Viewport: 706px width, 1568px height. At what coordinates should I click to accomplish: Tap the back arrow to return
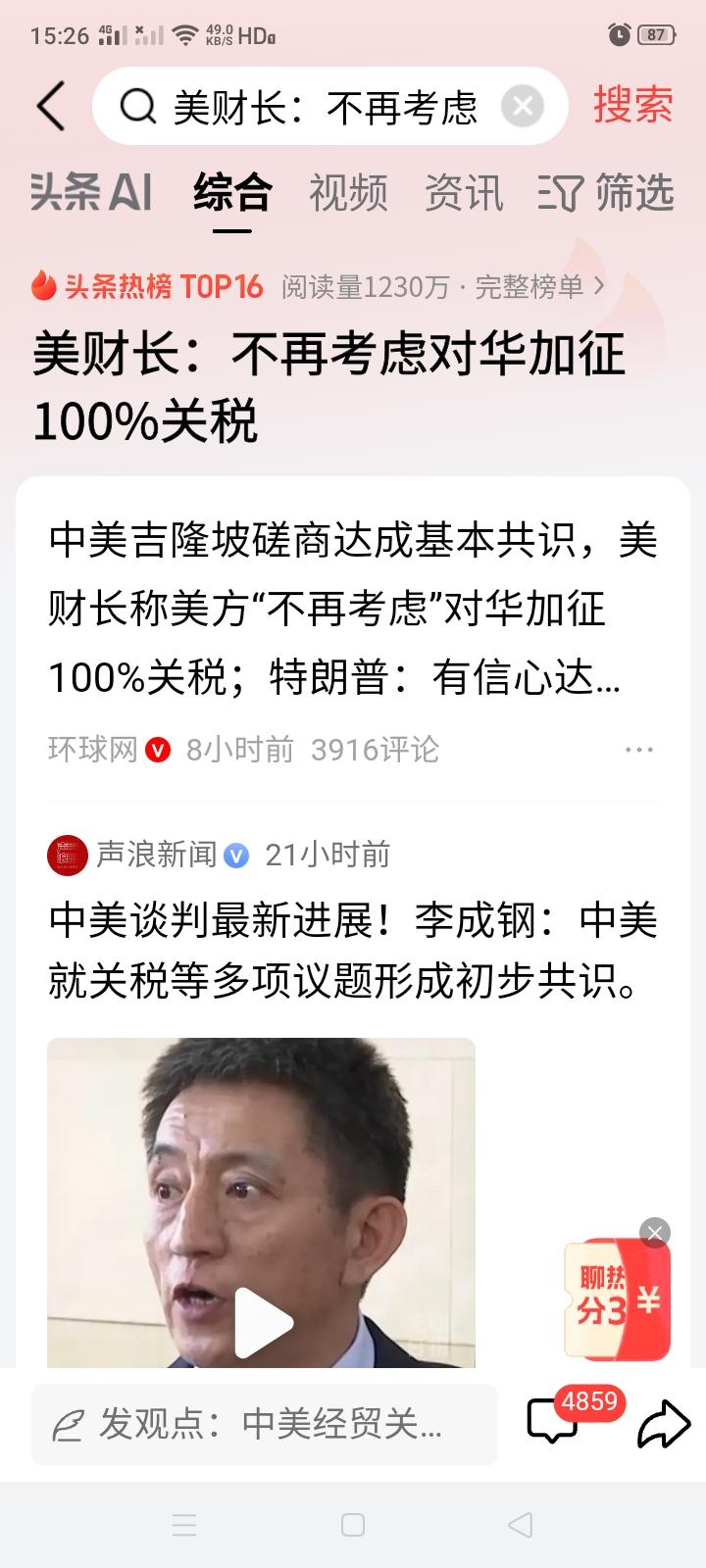pyautogui.click(x=51, y=105)
